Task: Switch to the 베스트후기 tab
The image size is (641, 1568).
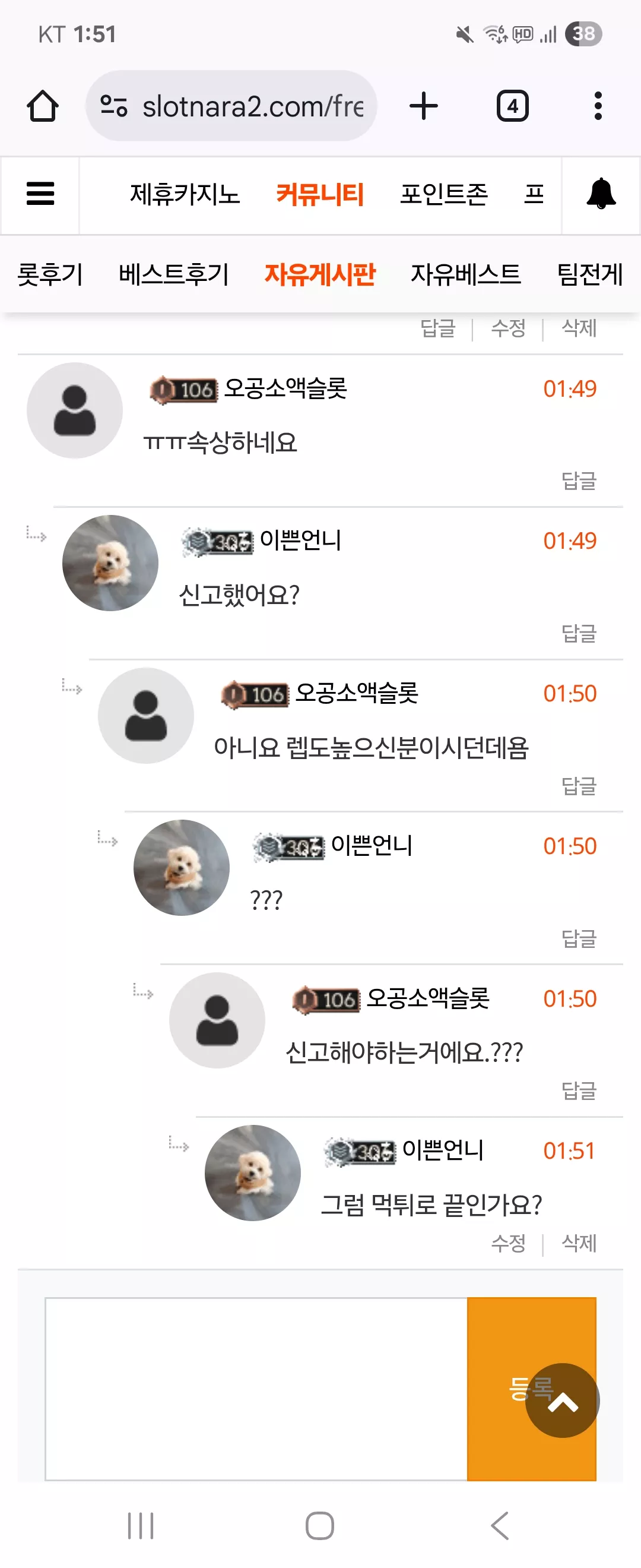Action: coord(174,274)
